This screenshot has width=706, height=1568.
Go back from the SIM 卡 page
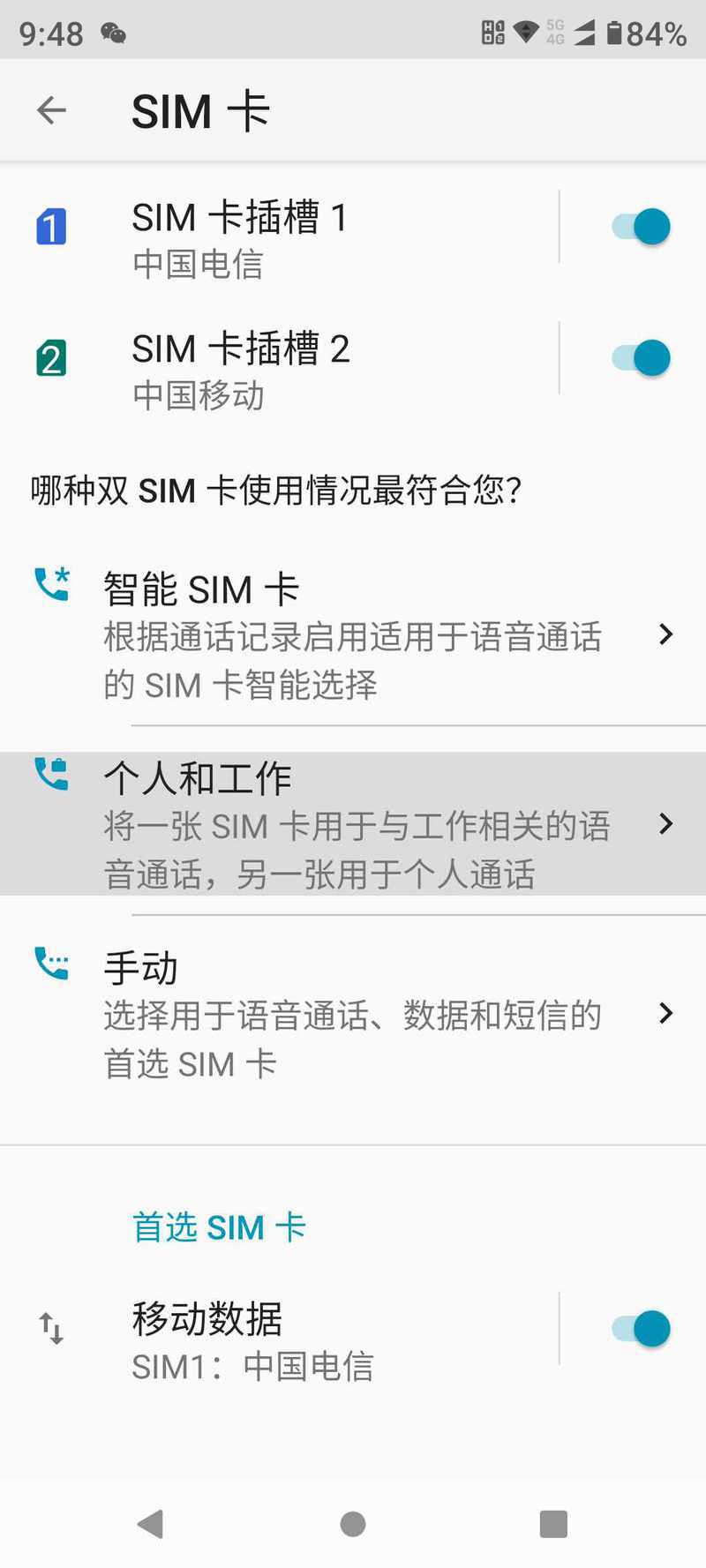[51, 110]
